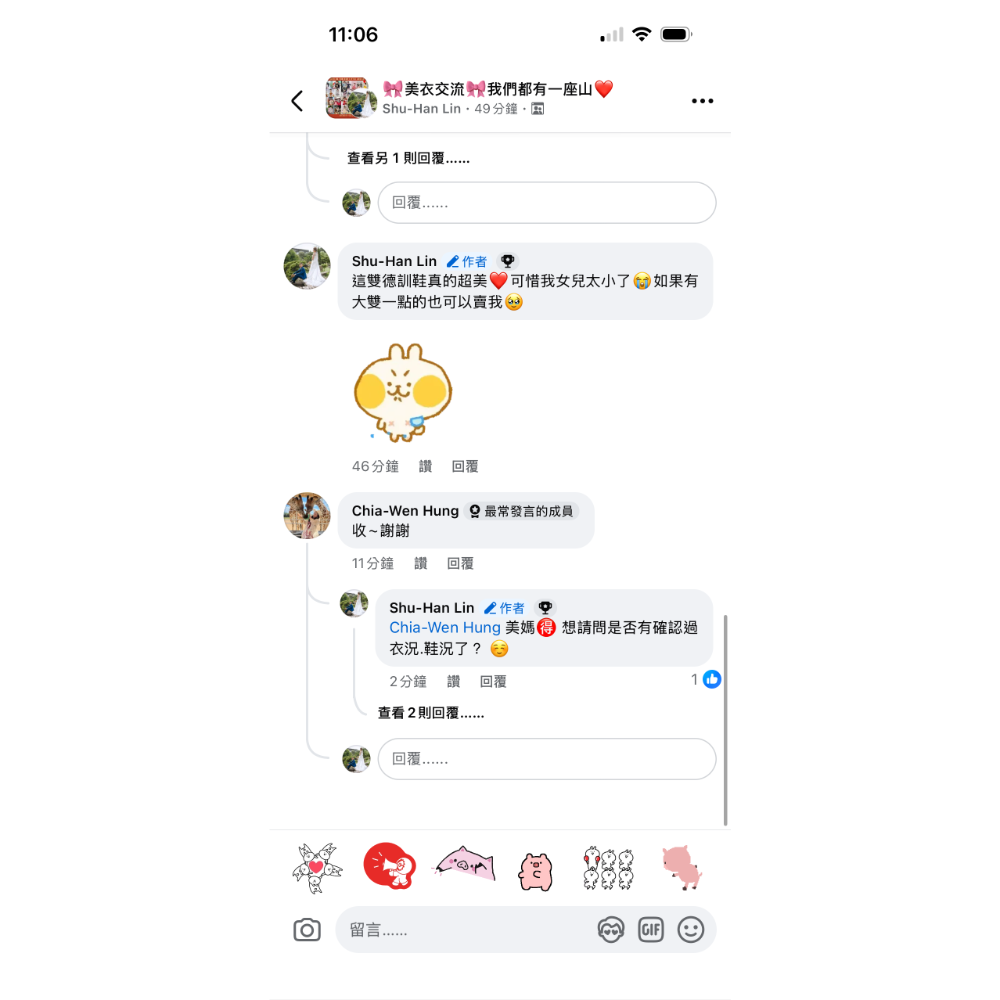
Task: Go back with the top-left arrow
Action: pos(297,101)
